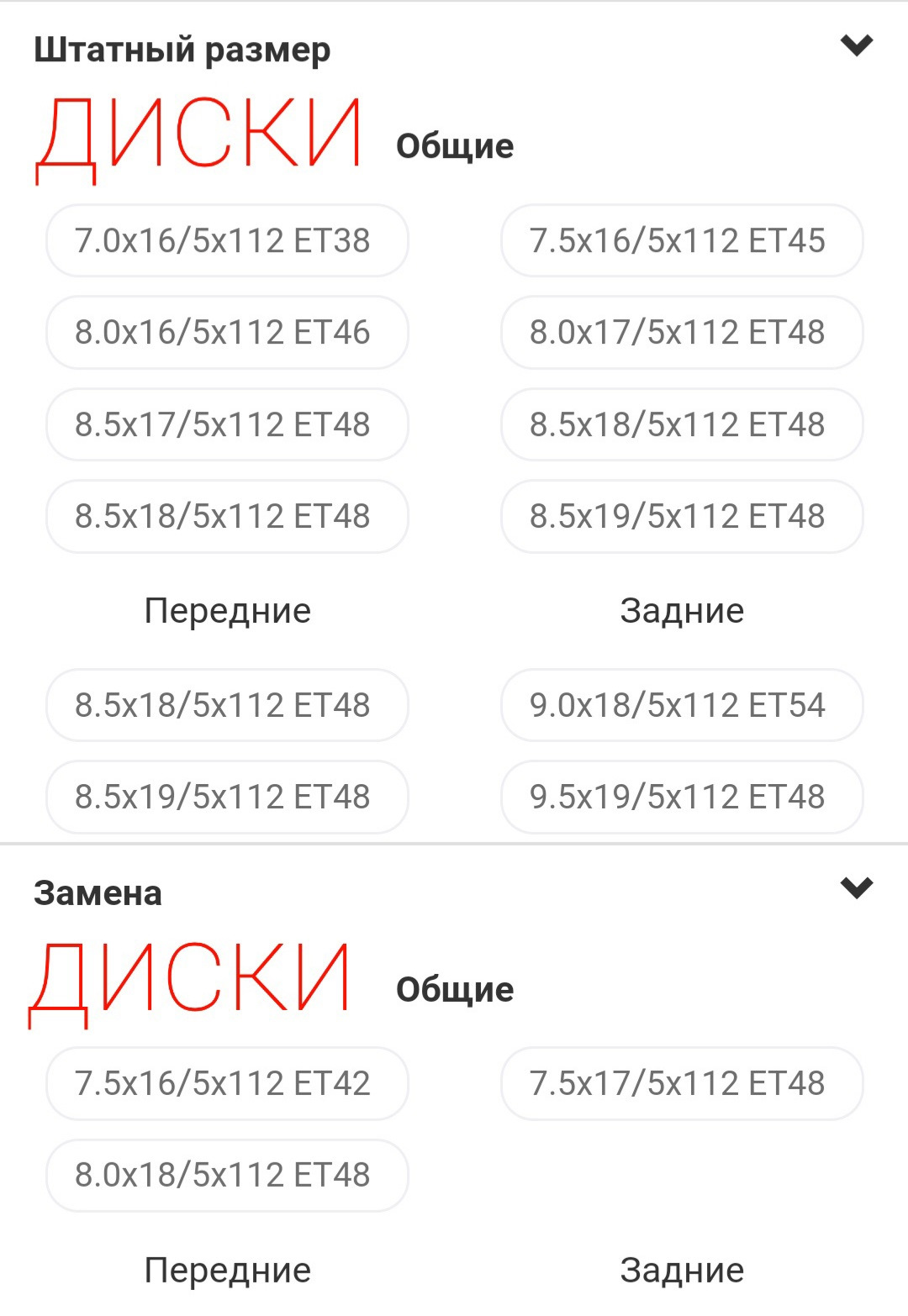Open the replacement 7.5x16/5x112 ET42 size
This screenshot has width=908, height=1316.
click(227, 1084)
